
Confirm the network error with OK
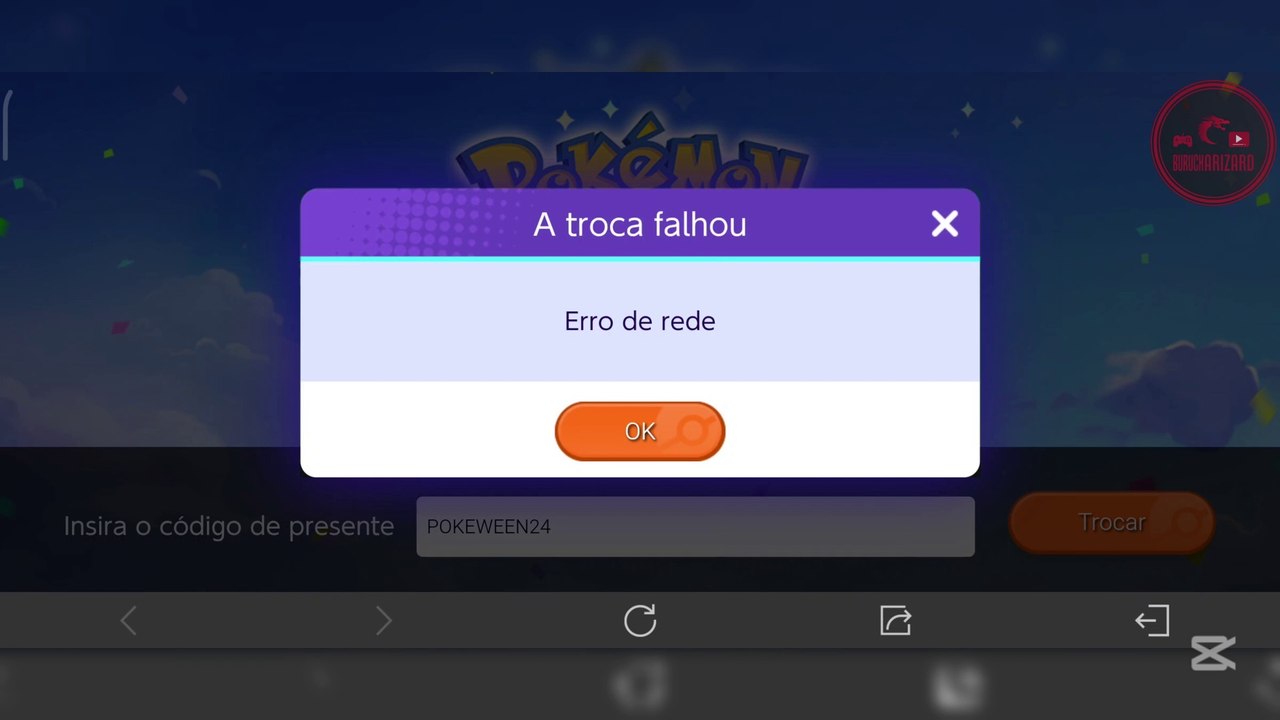pyautogui.click(x=640, y=431)
